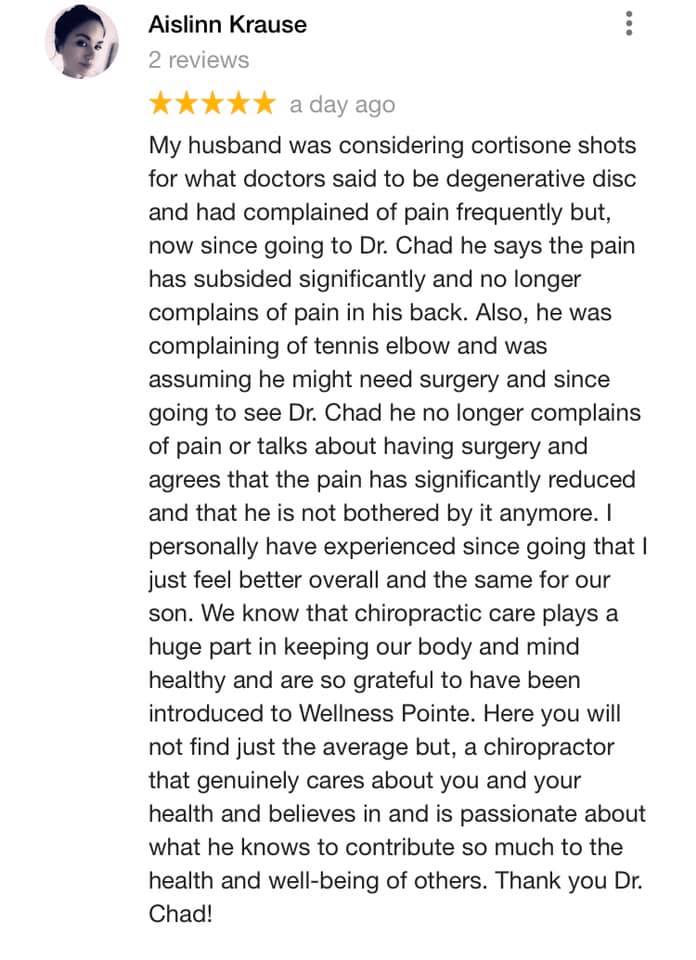This screenshot has height=960, width=696.
Task: Open the overflow menu on Aislinn Krause's review
Action: [x=629, y=24]
